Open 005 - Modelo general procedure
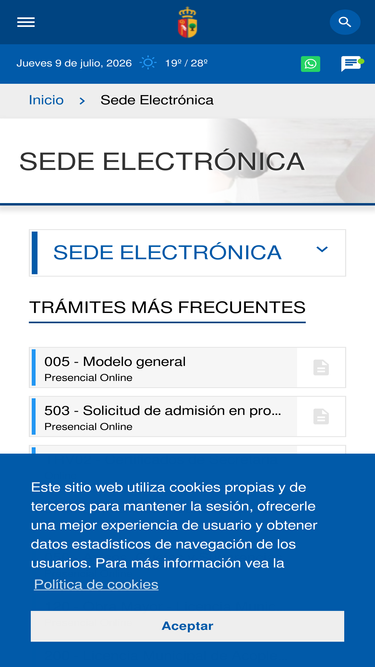The image size is (375, 667). coord(163,368)
